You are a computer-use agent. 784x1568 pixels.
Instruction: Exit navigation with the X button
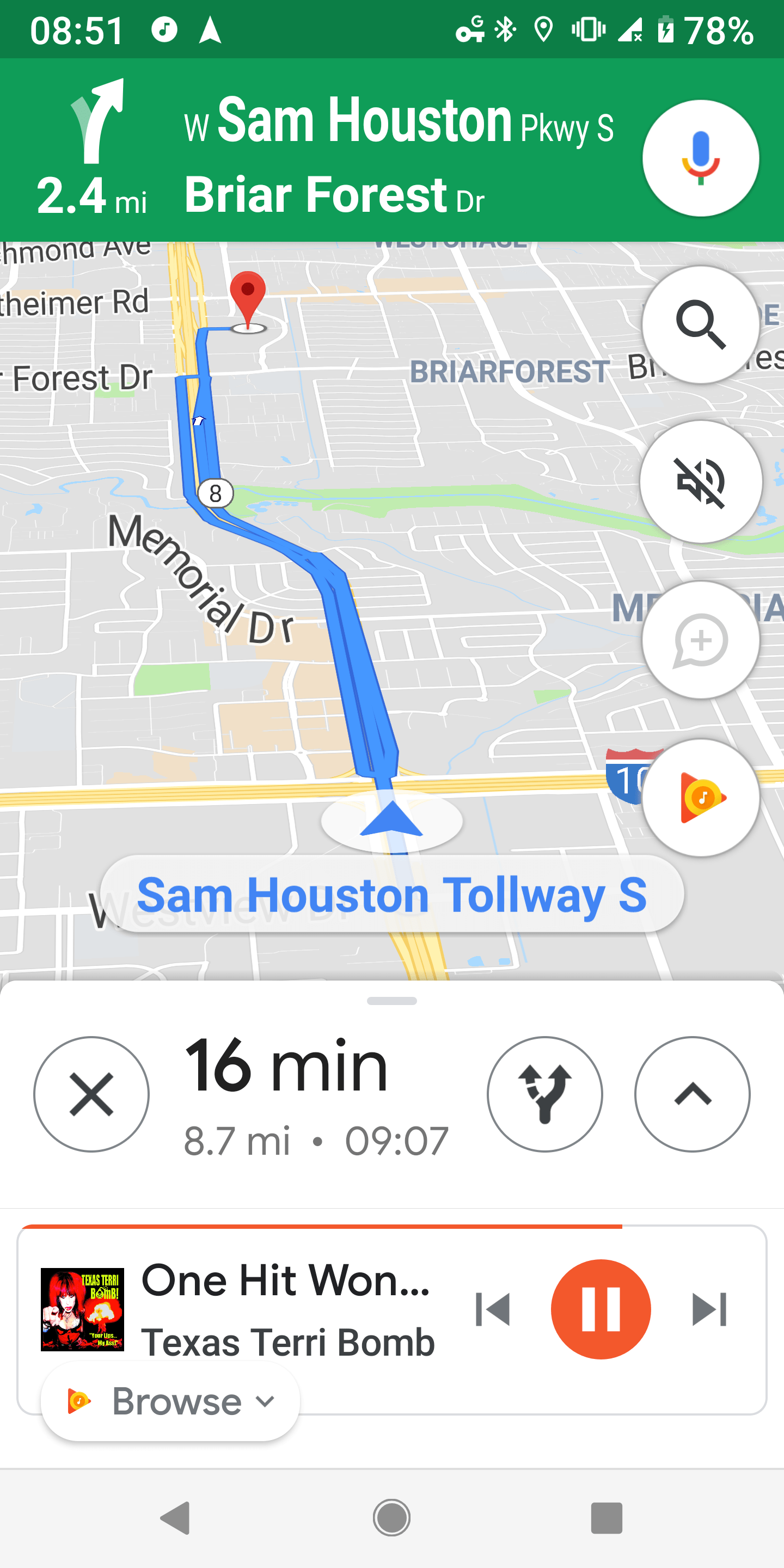coord(91,1094)
